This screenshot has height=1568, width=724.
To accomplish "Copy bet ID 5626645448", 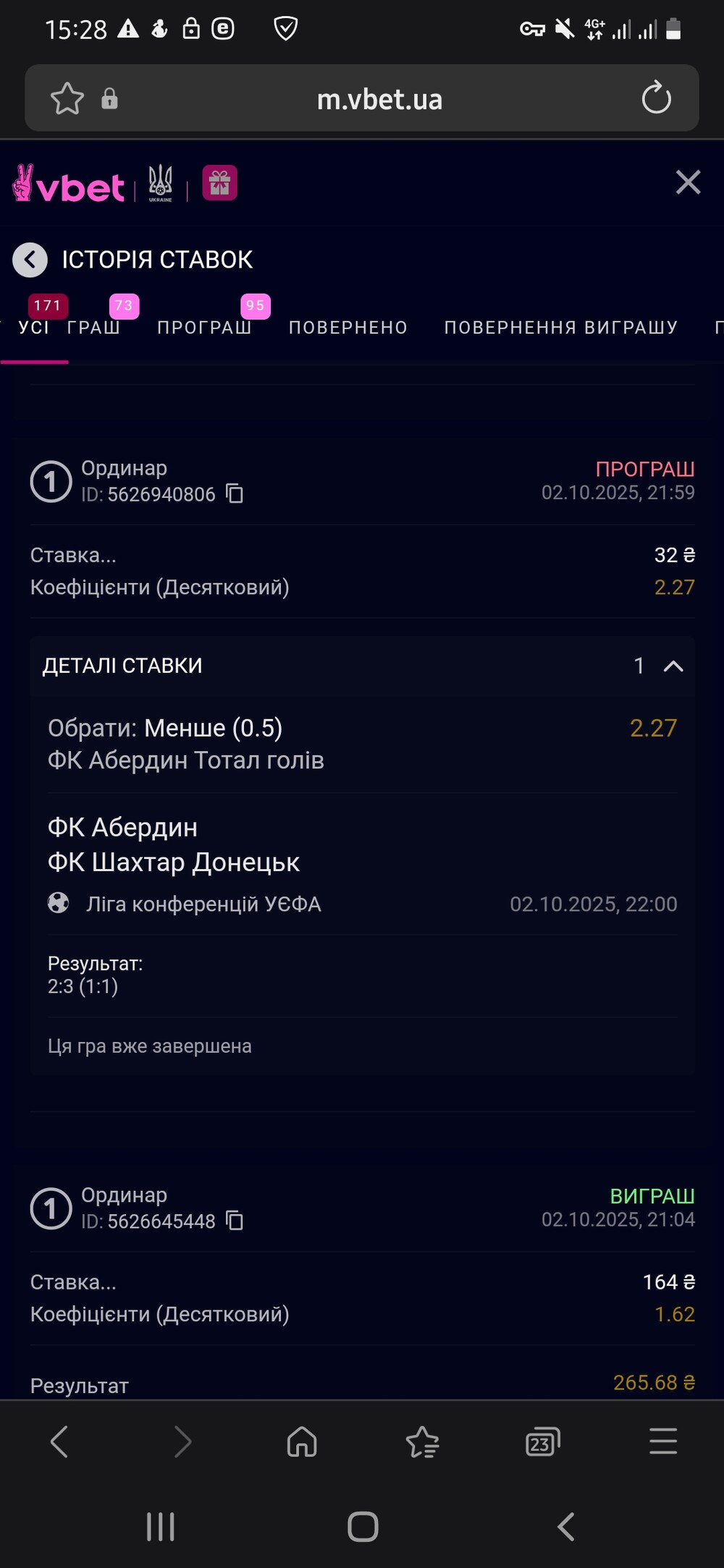I will 235,1221.
